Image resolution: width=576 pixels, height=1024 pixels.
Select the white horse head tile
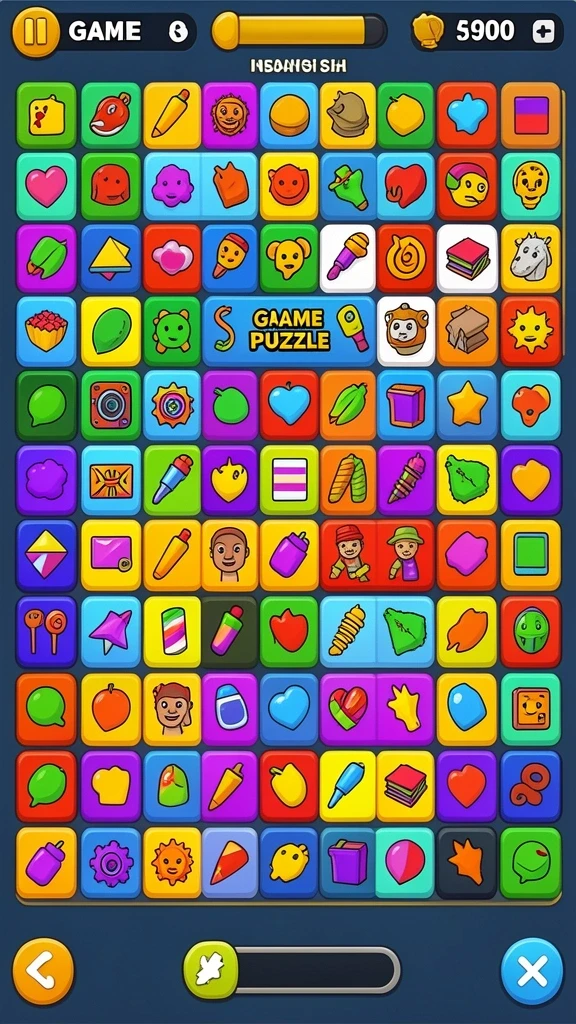coord(531,259)
